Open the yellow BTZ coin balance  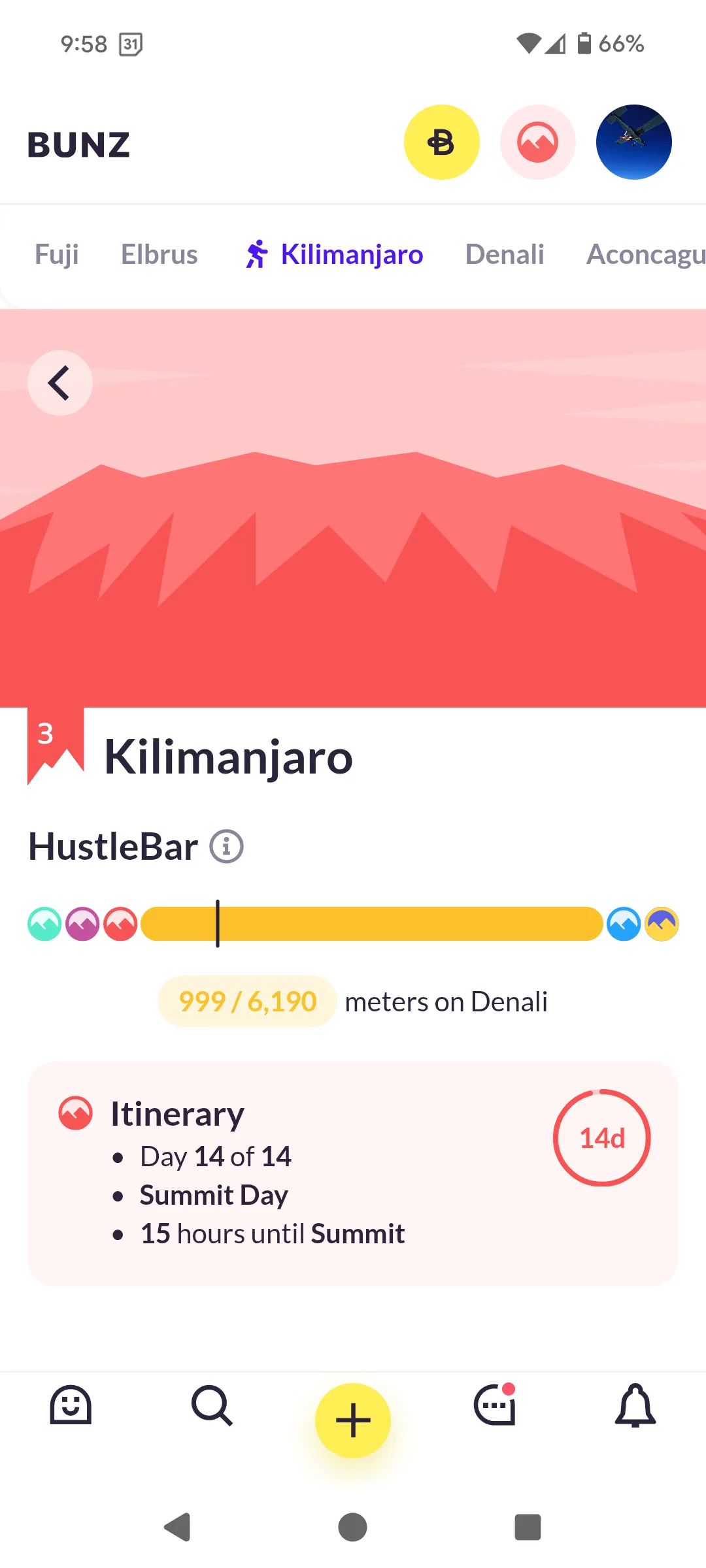tap(441, 142)
